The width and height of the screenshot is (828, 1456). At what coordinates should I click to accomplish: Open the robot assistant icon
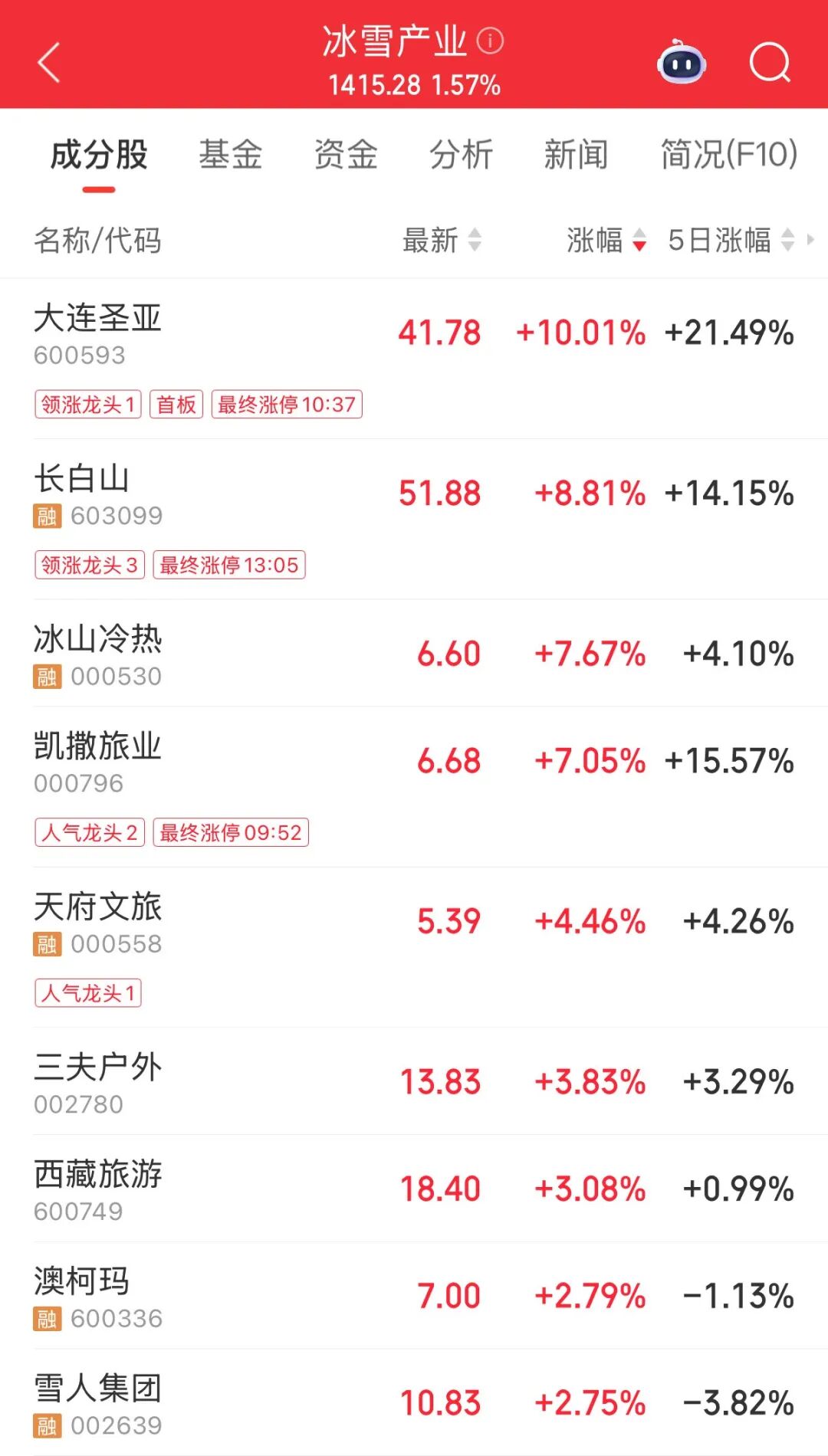tap(681, 63)
